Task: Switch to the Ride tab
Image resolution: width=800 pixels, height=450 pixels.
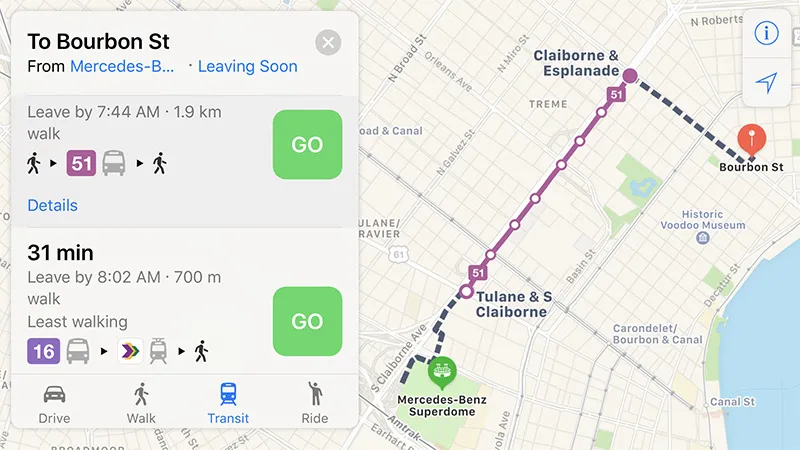Action: click(315, 402)
